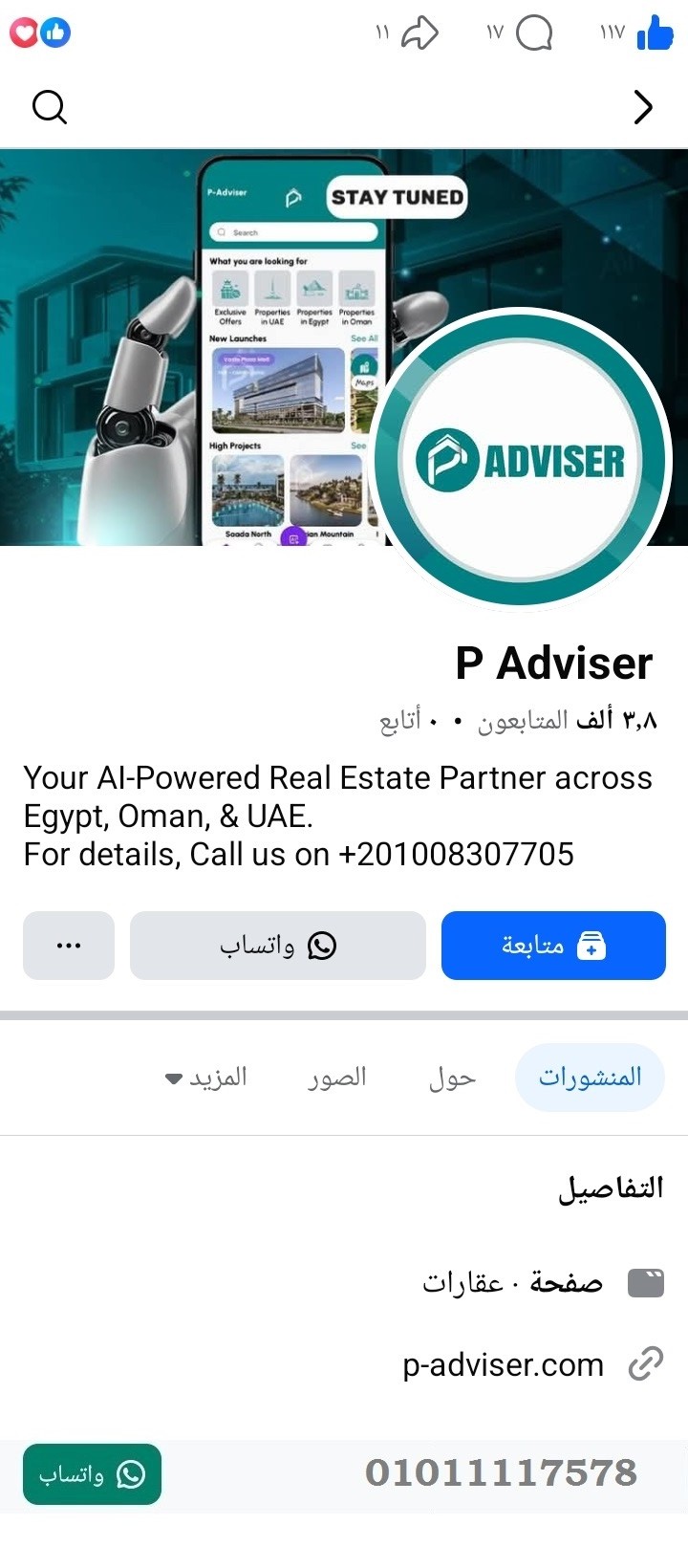This screenshot has height=1568, width=688.
Task: Tap the share arrow icon
Action: (x=418, y=32)
